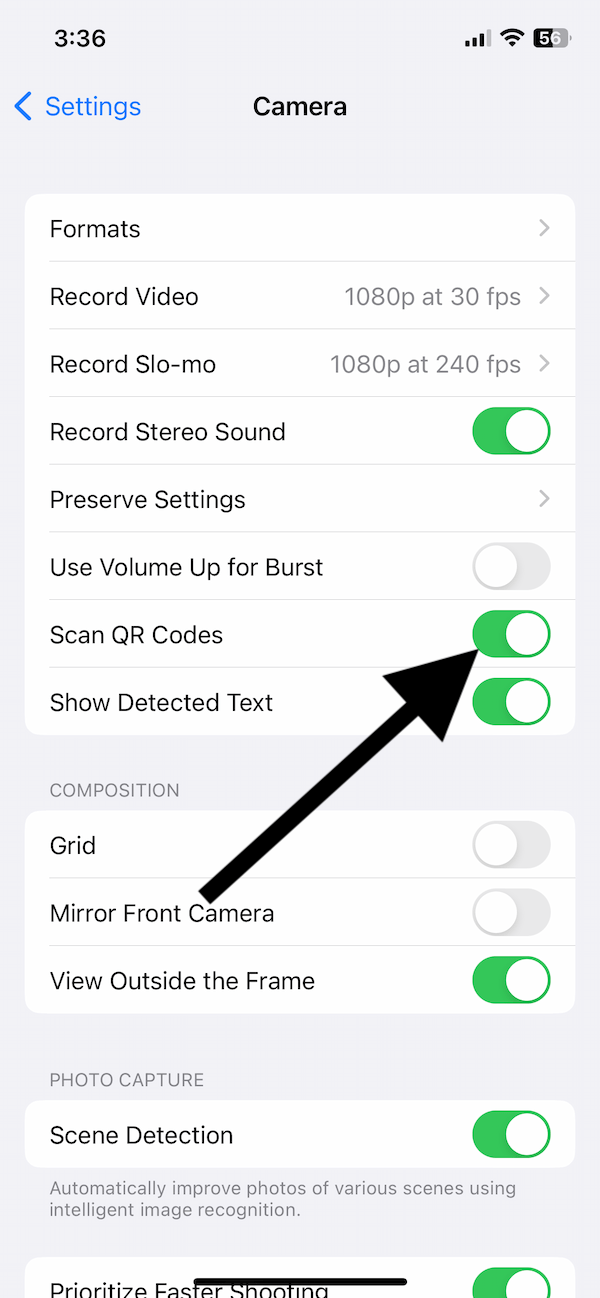Open Record Slo-mo settings
Viewport: 600px width, 1298px height.
pos(300,364)
